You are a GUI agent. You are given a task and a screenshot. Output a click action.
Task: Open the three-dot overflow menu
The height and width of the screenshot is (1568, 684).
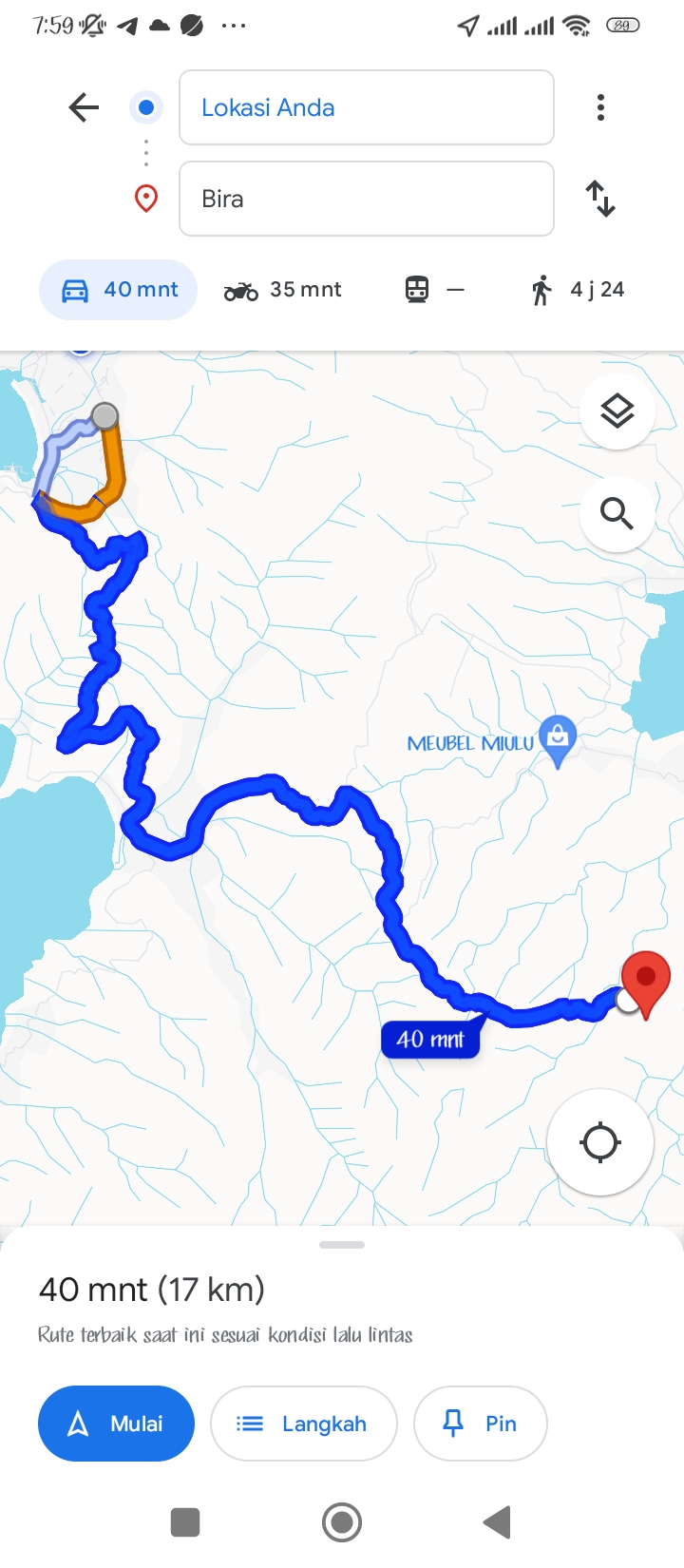pos(600,107)
